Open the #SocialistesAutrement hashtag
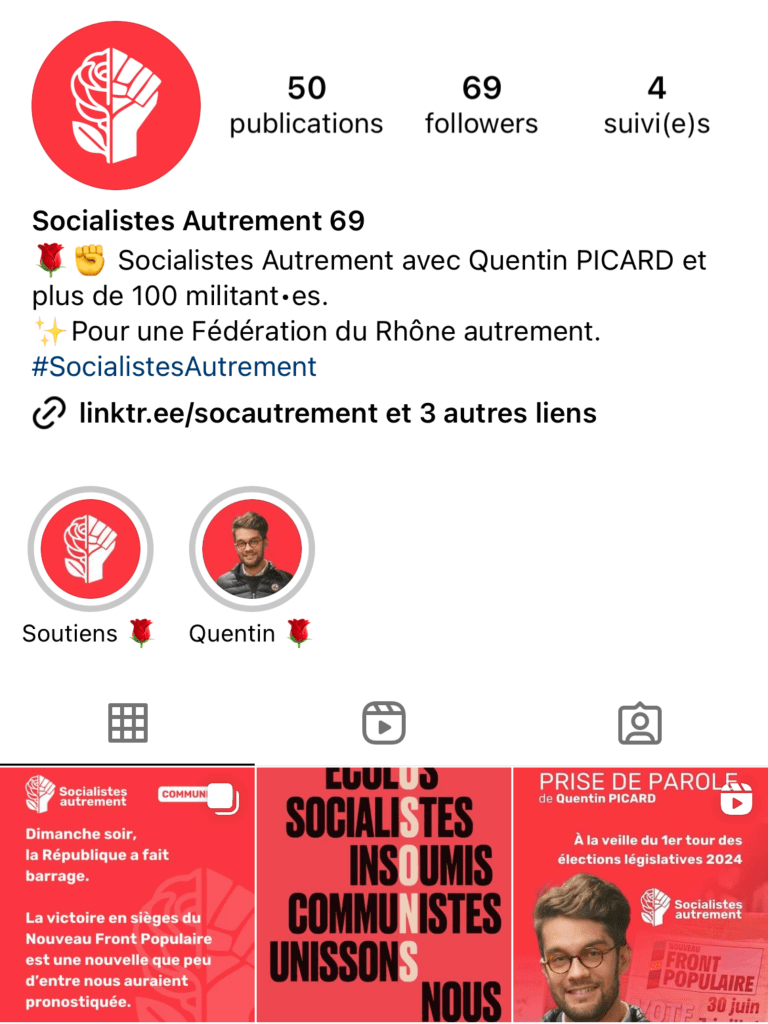Screen dimensions: 768x1024 pos(174,367)
